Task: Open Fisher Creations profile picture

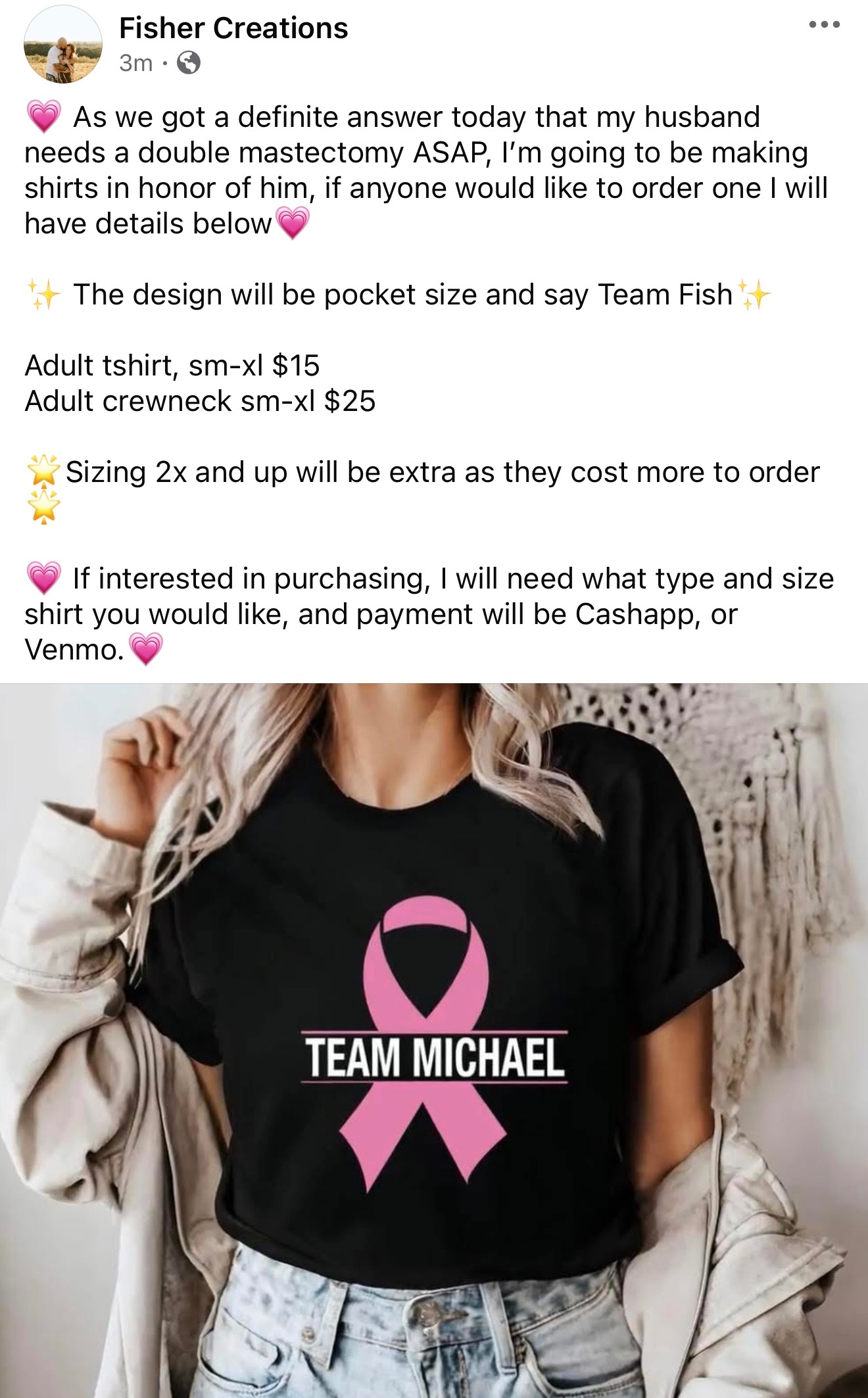Action: (x=63, y=45)
